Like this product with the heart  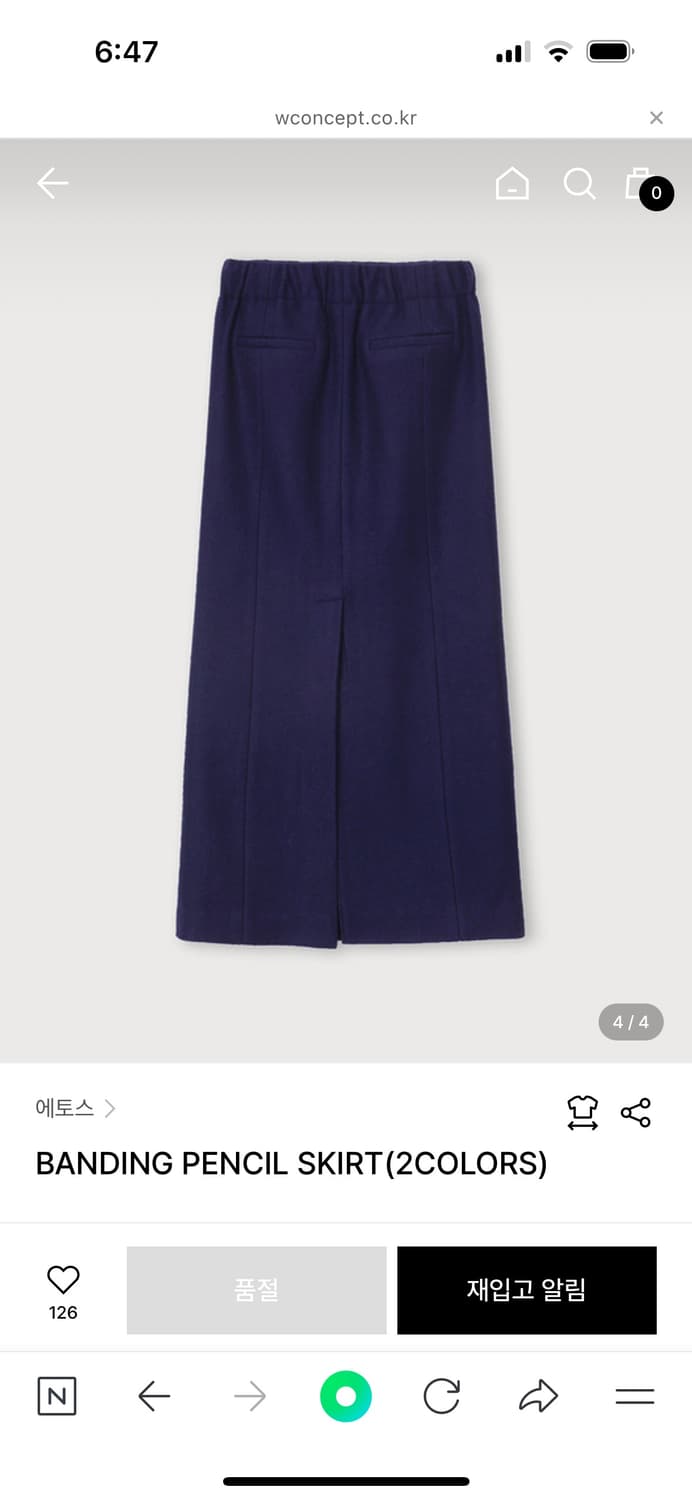[63, 1280]
